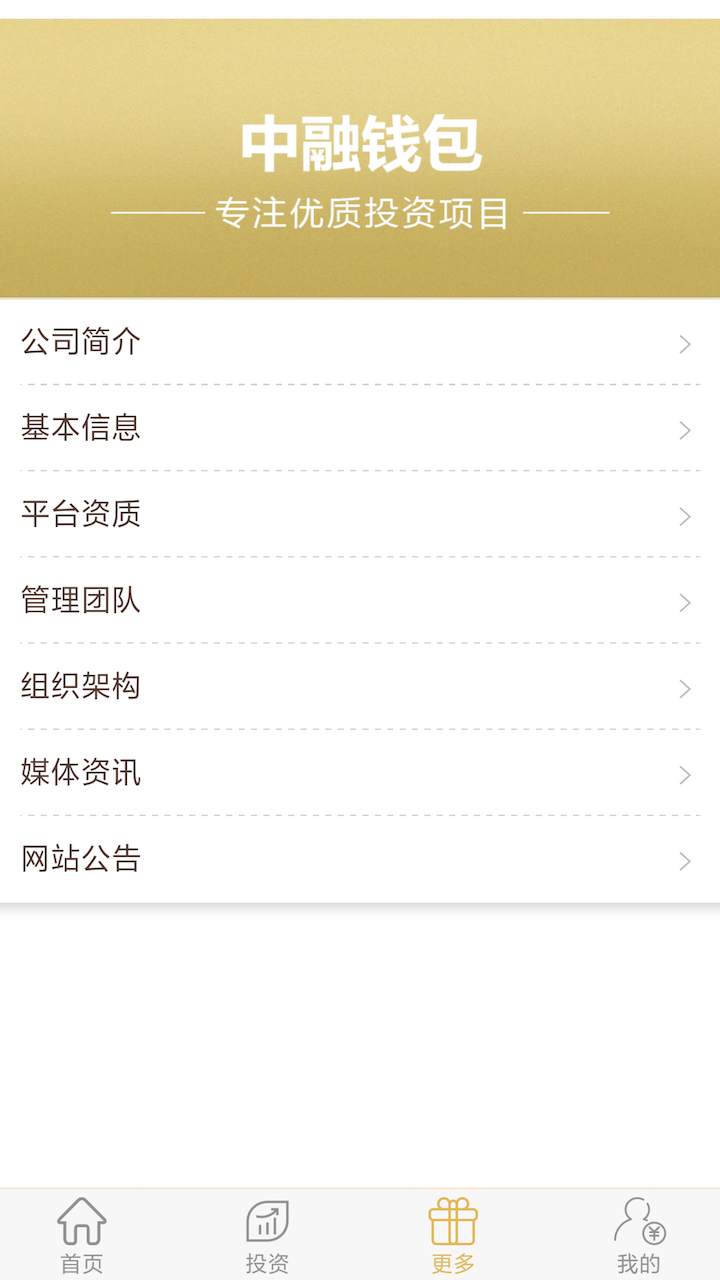The width and height of the screenshot is (720, 1280).
Task: View 平台资质 platform qualifications
Action: point(360,514)
